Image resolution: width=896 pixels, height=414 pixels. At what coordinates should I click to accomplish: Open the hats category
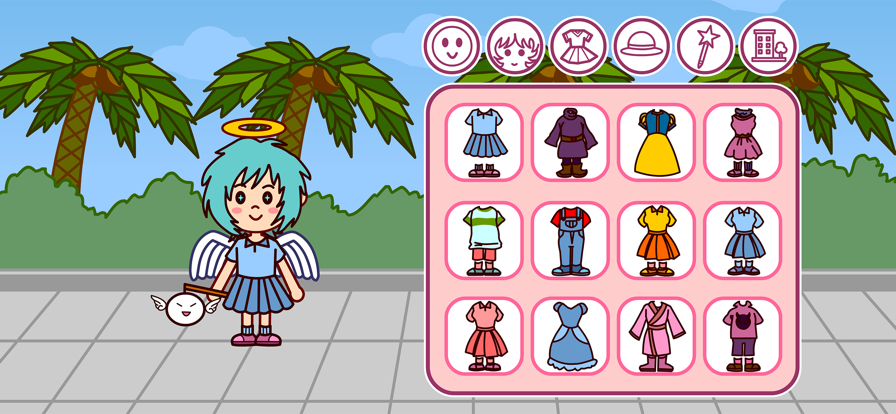[641, 46]
